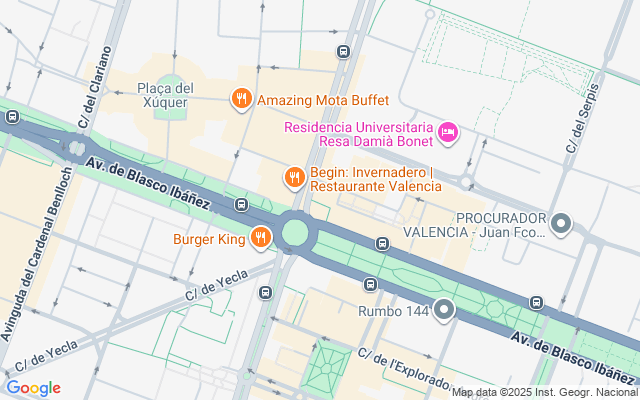Open the Rumbo 144 place marker
Viewport: 640px width, 400px height.
point(445,311)
